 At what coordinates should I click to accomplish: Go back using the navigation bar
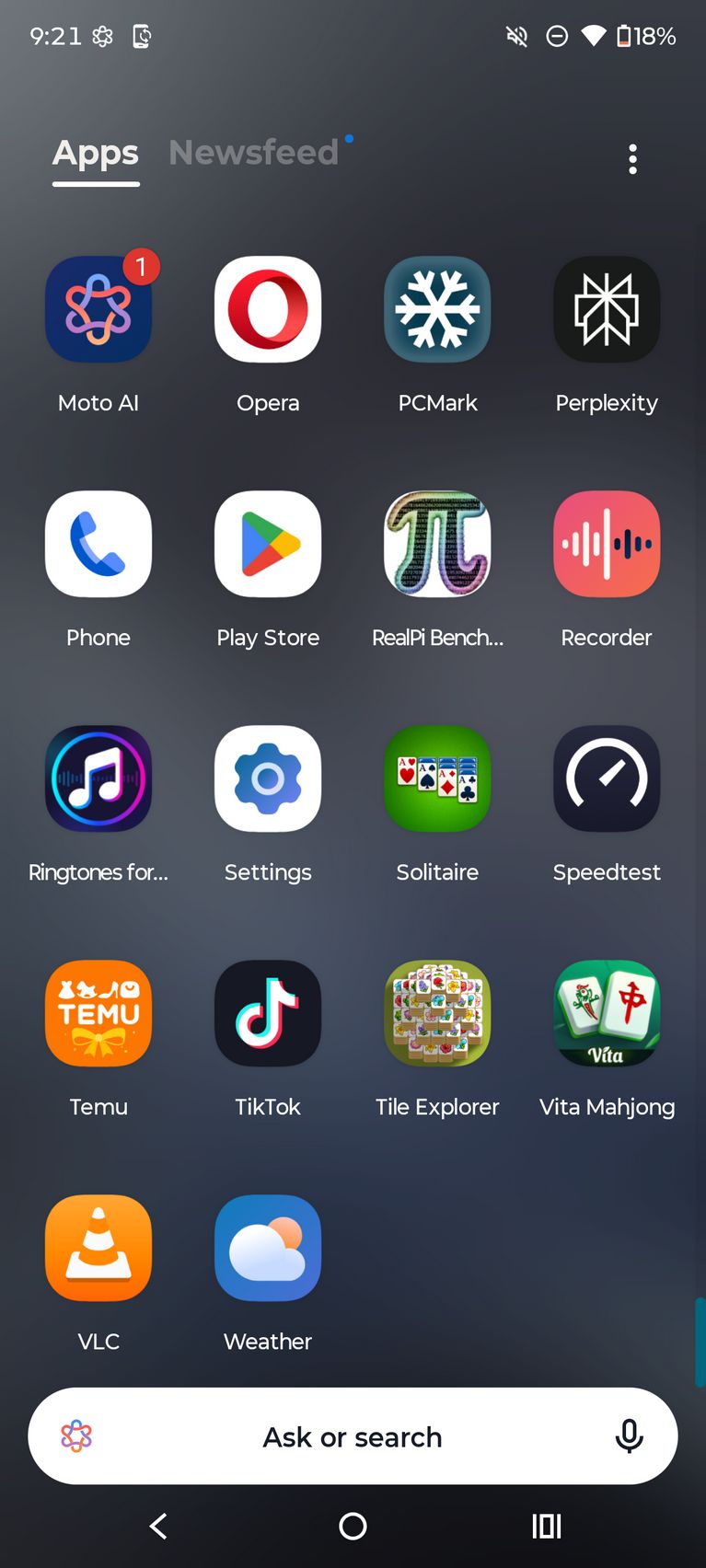coord(158,1527)
